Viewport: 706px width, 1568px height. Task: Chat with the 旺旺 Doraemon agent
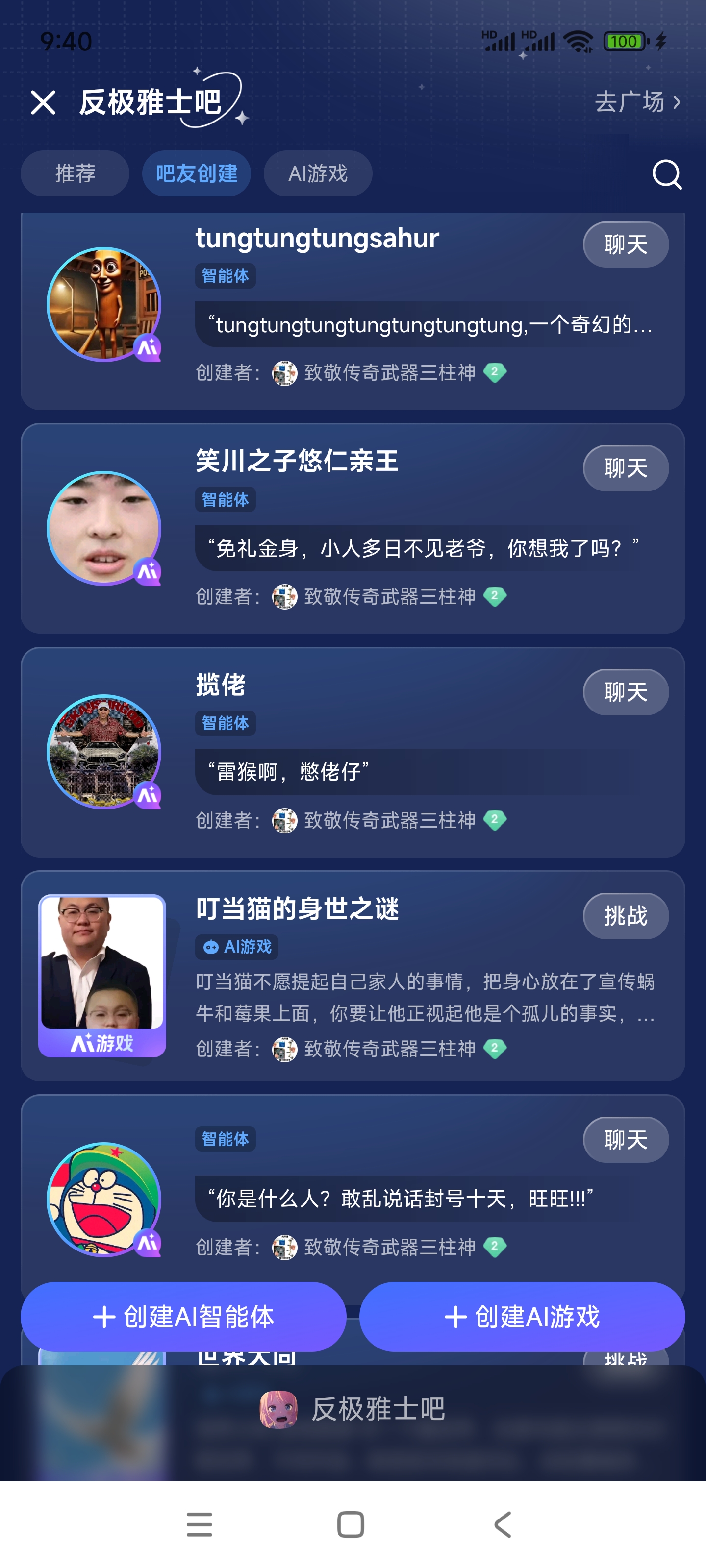pos(625,1139)
